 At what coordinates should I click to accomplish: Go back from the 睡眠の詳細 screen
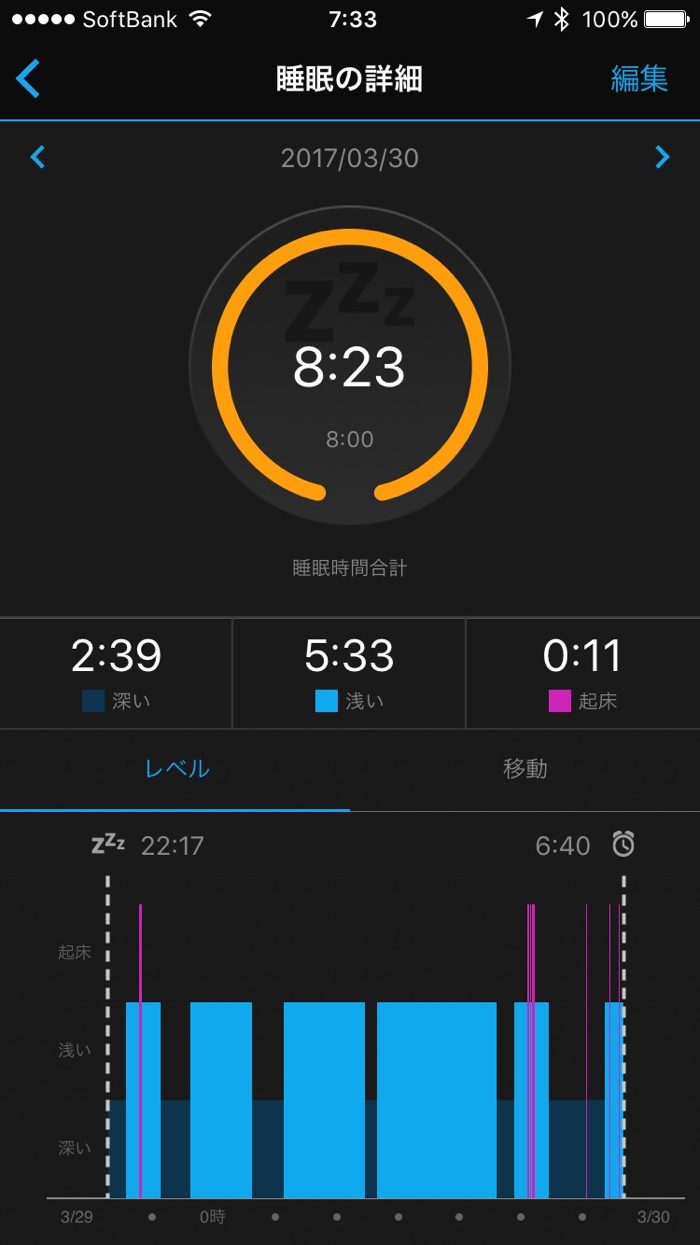pyautogui.click(x=28, y=79)
